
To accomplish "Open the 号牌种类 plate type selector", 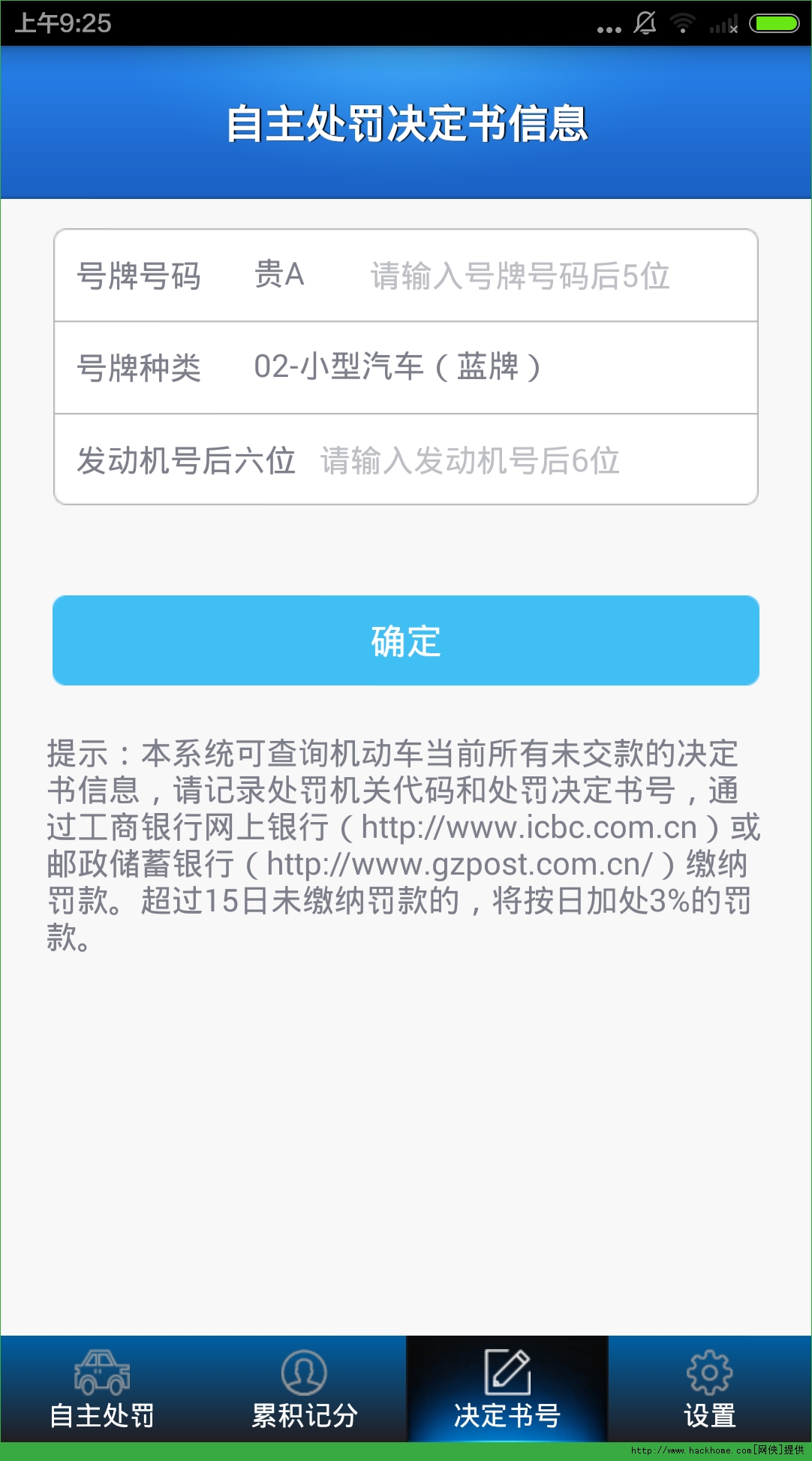I will tap(406, 368).
